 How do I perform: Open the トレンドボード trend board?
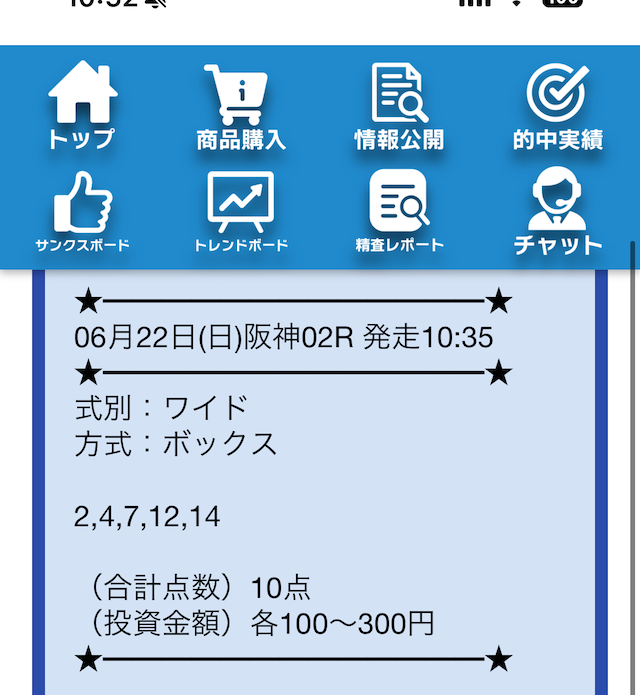pyautogui.click(x=241, y=212)
